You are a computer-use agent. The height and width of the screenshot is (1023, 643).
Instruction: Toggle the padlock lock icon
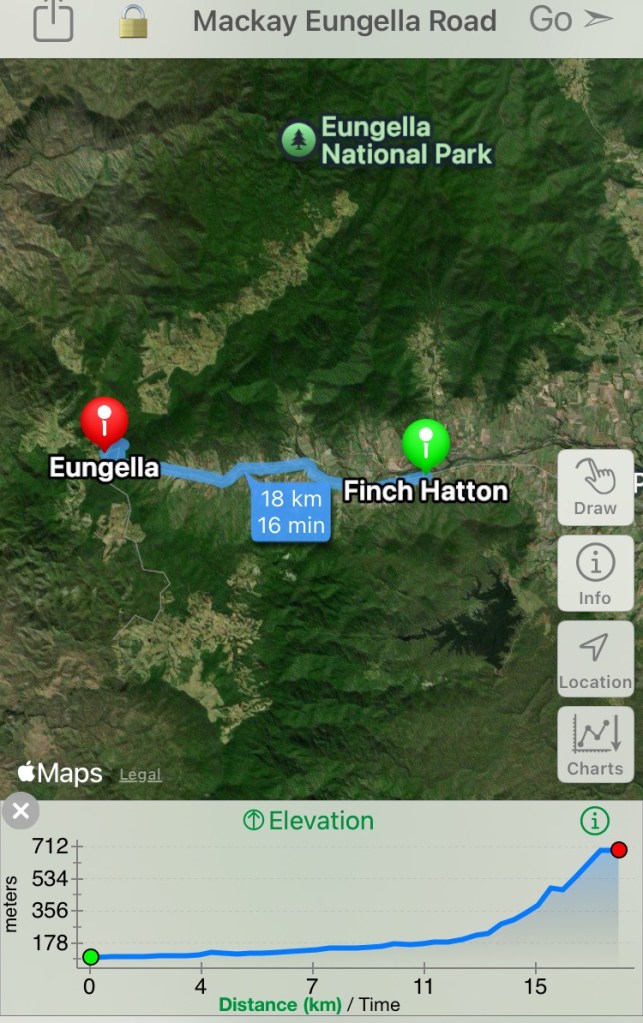[x=133, y=21]
